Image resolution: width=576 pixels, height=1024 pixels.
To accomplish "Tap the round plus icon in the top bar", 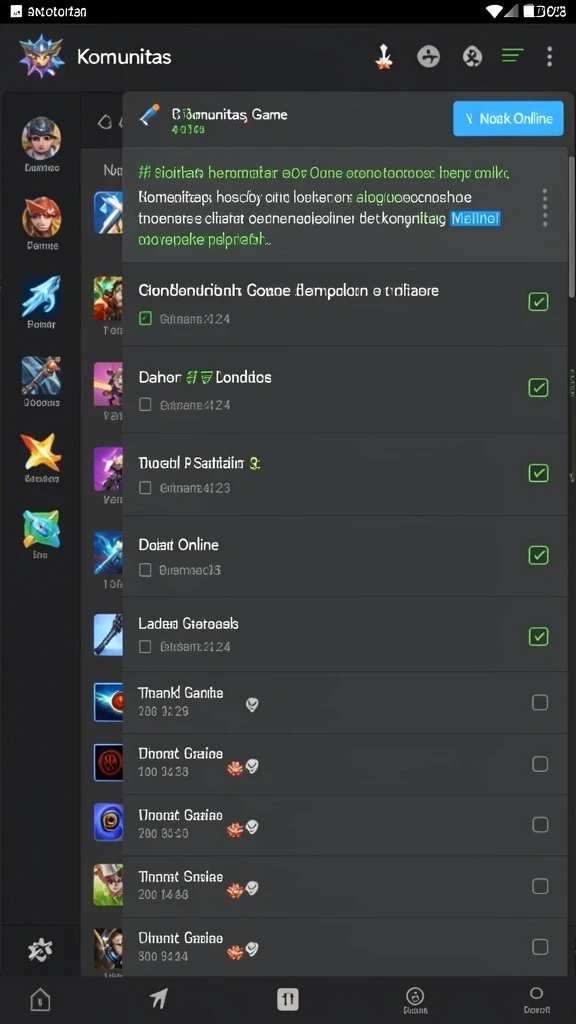I will click(x=428, y=57).
